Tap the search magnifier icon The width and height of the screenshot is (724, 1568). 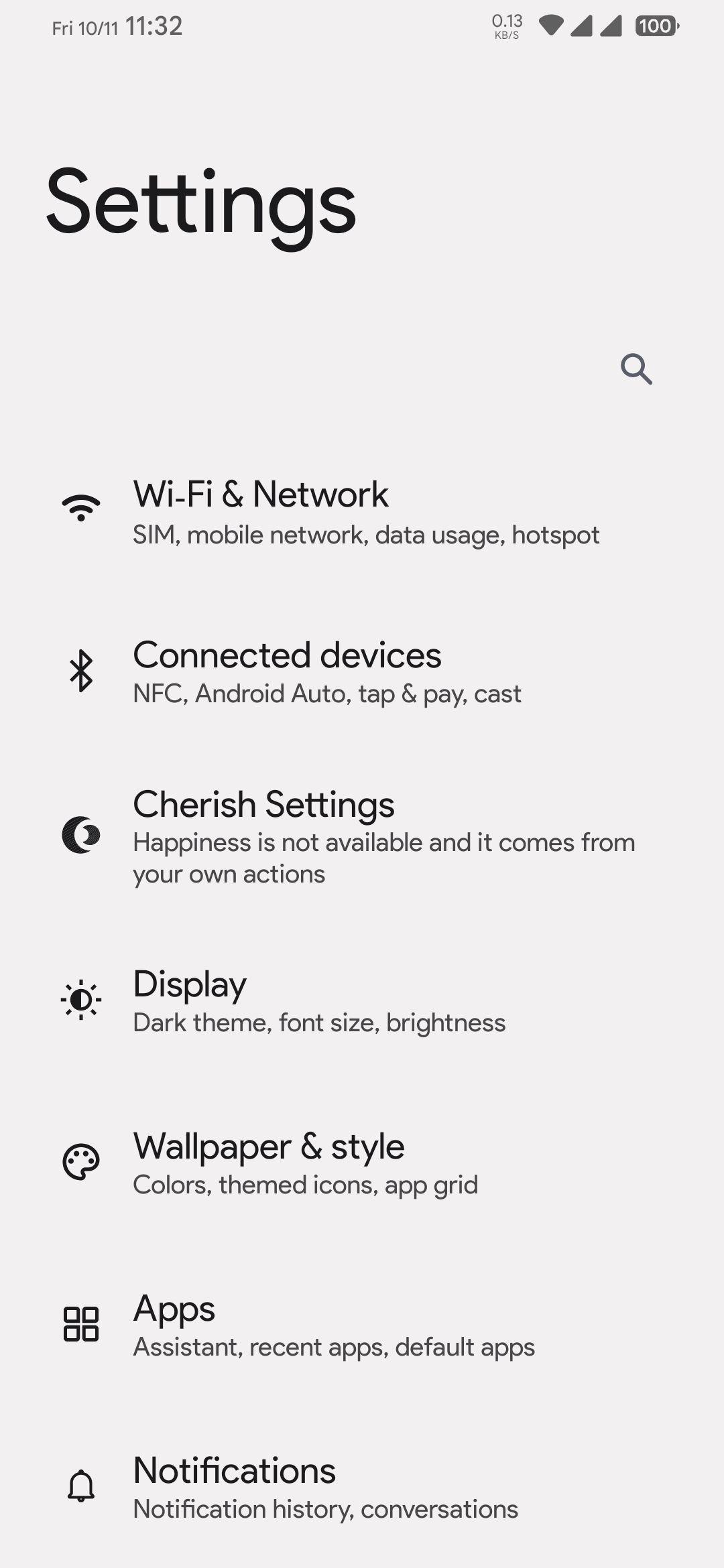point(636,369)
